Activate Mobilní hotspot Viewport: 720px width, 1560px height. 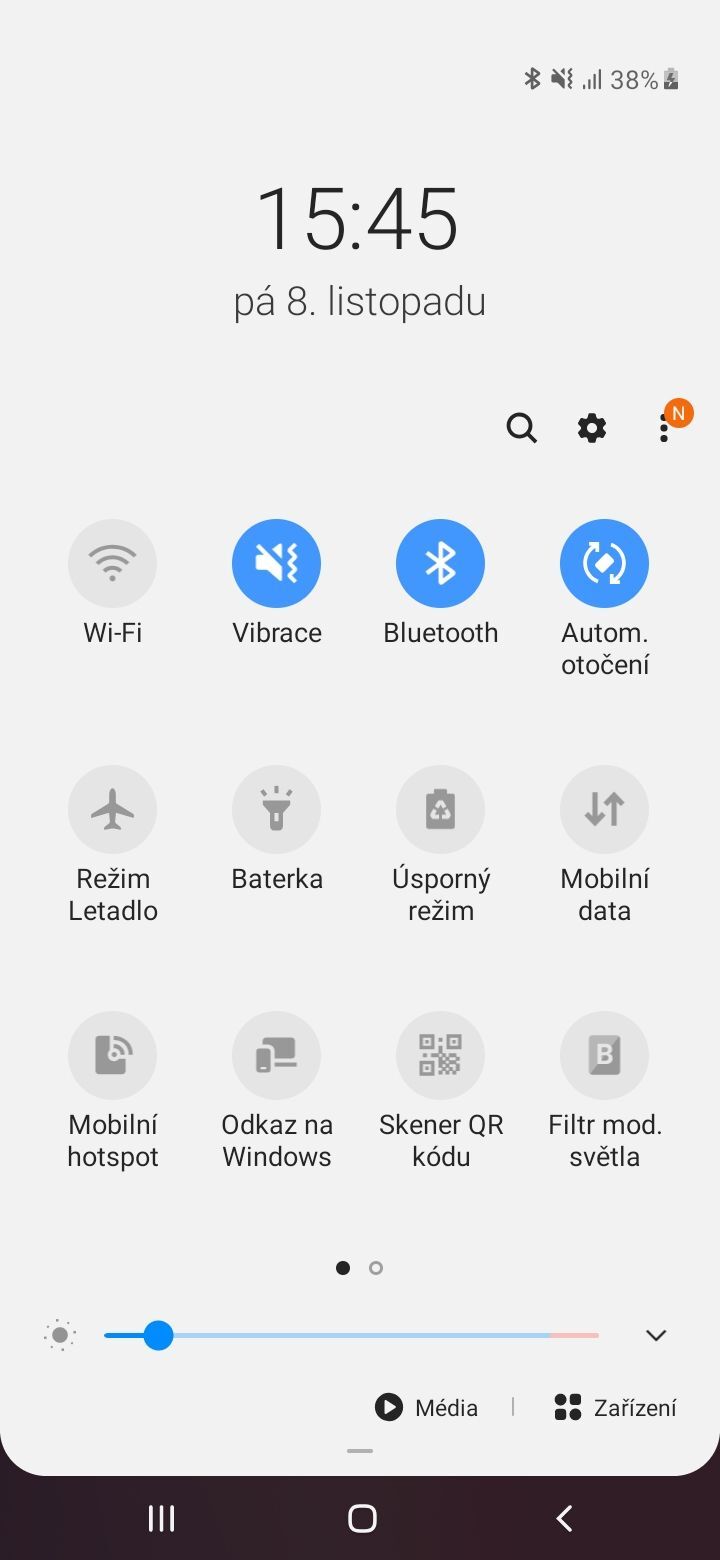113,1055
